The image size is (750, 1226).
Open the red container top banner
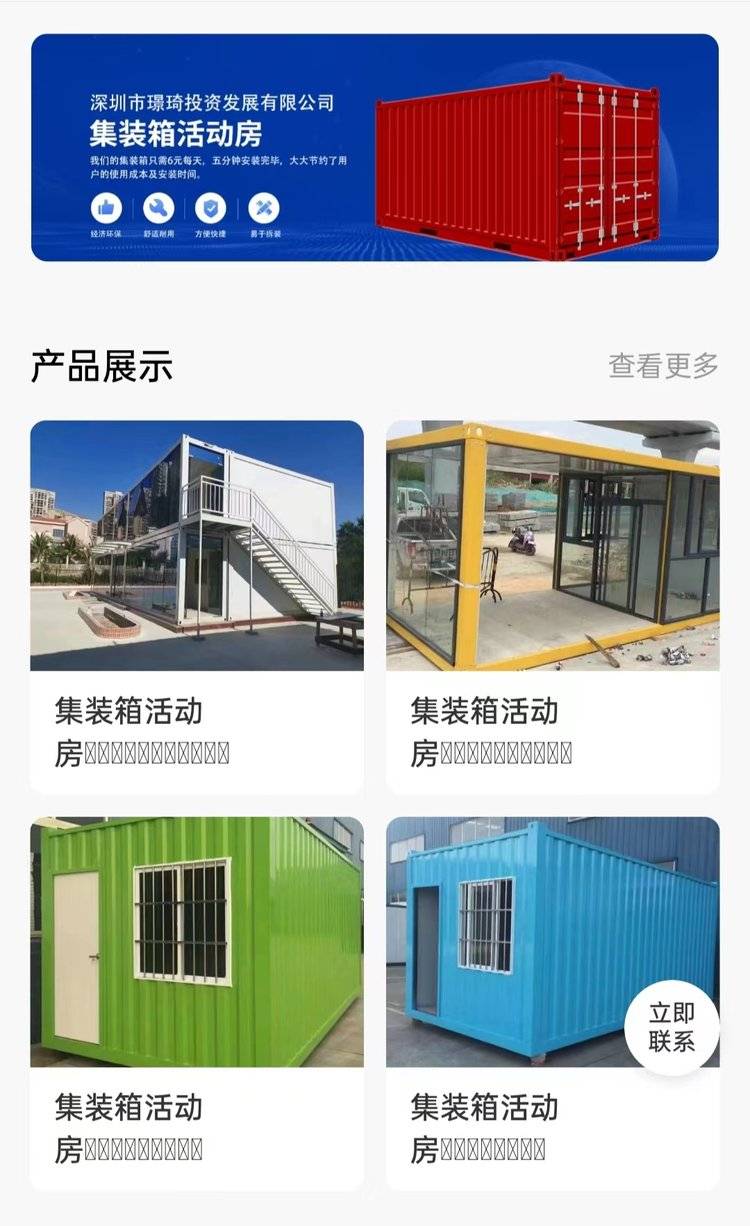374,148
